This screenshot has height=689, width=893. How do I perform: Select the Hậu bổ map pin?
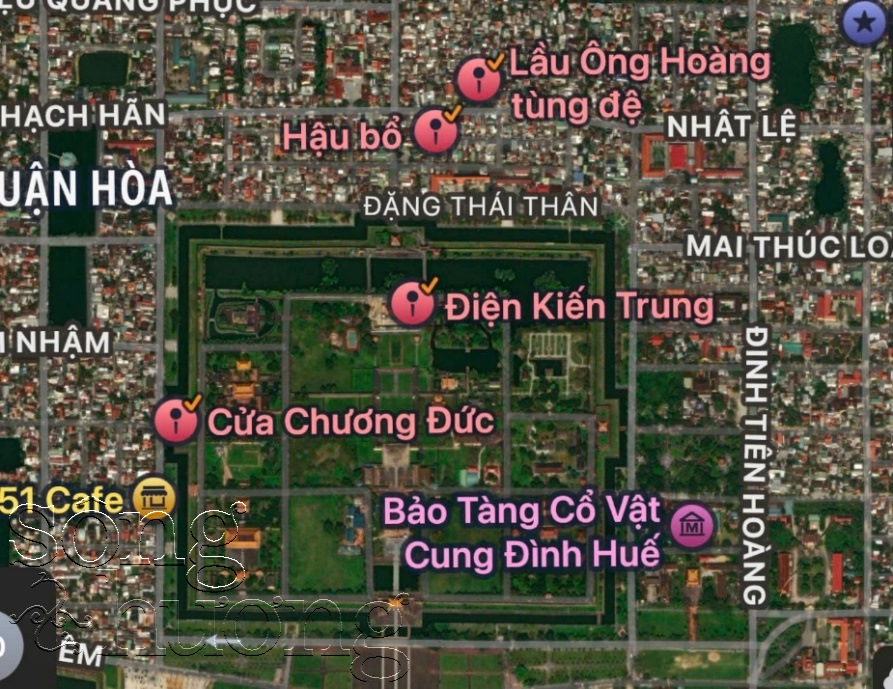[435, 130]
